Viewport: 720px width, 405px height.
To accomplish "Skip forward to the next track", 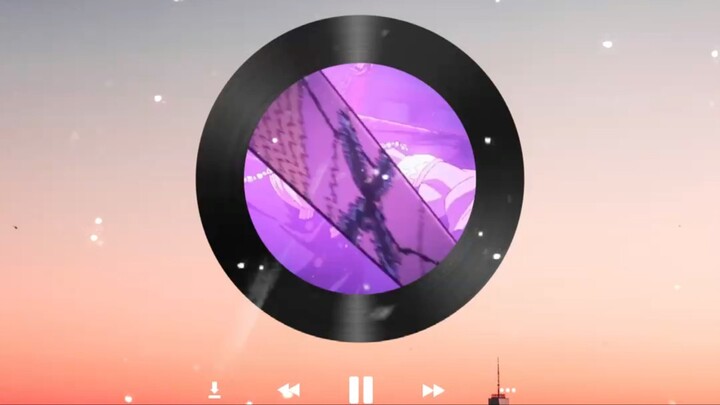I will [432, 390].
